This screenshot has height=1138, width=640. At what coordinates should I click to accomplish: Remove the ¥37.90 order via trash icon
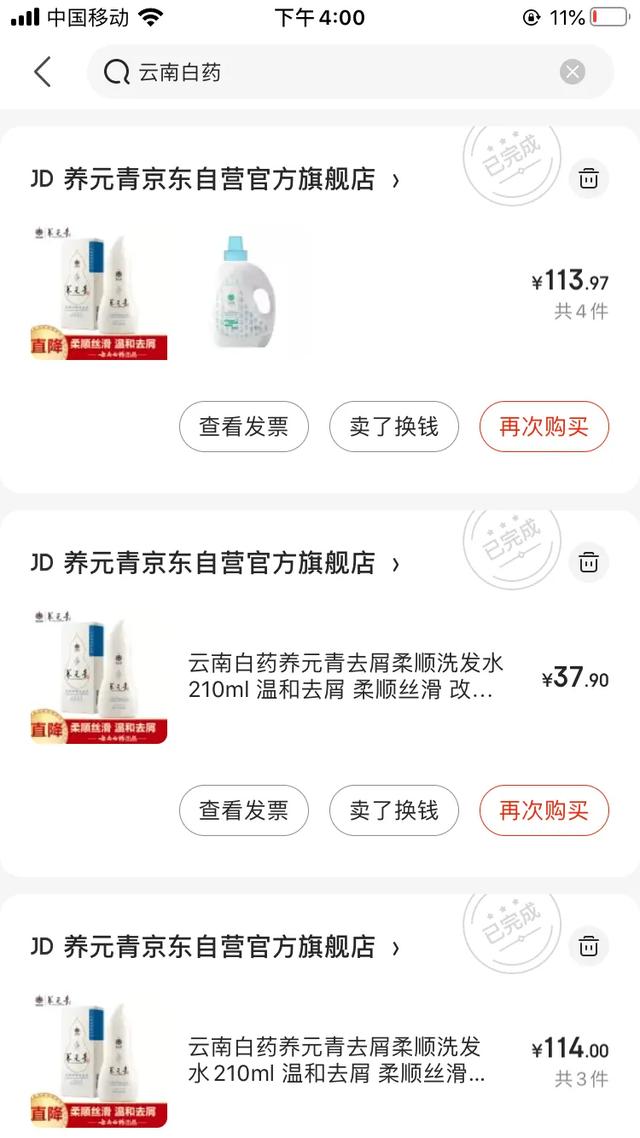click(x=589, y=562)
